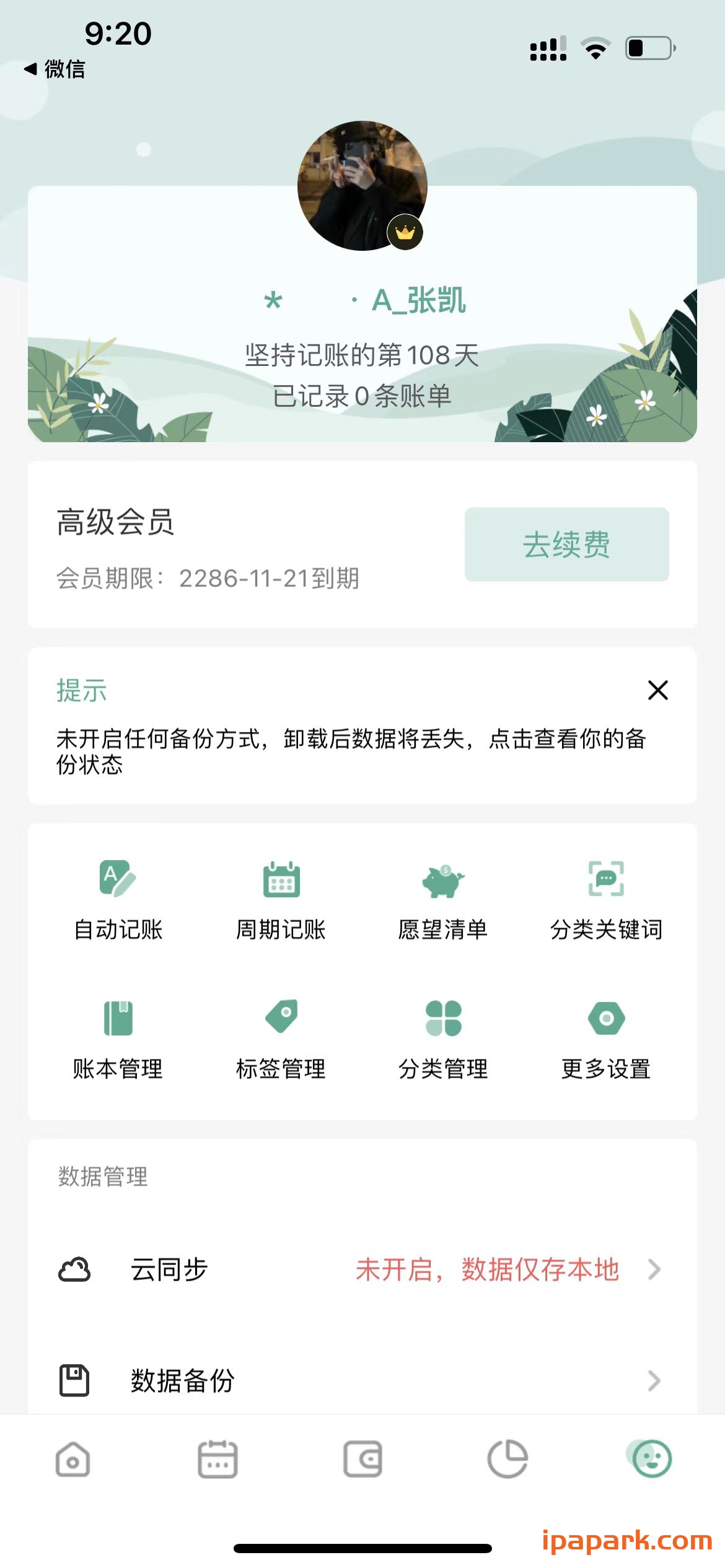This screenshot has height=1568, width=725.
Task: Switch to the home tab
Action: [72, 1458]
